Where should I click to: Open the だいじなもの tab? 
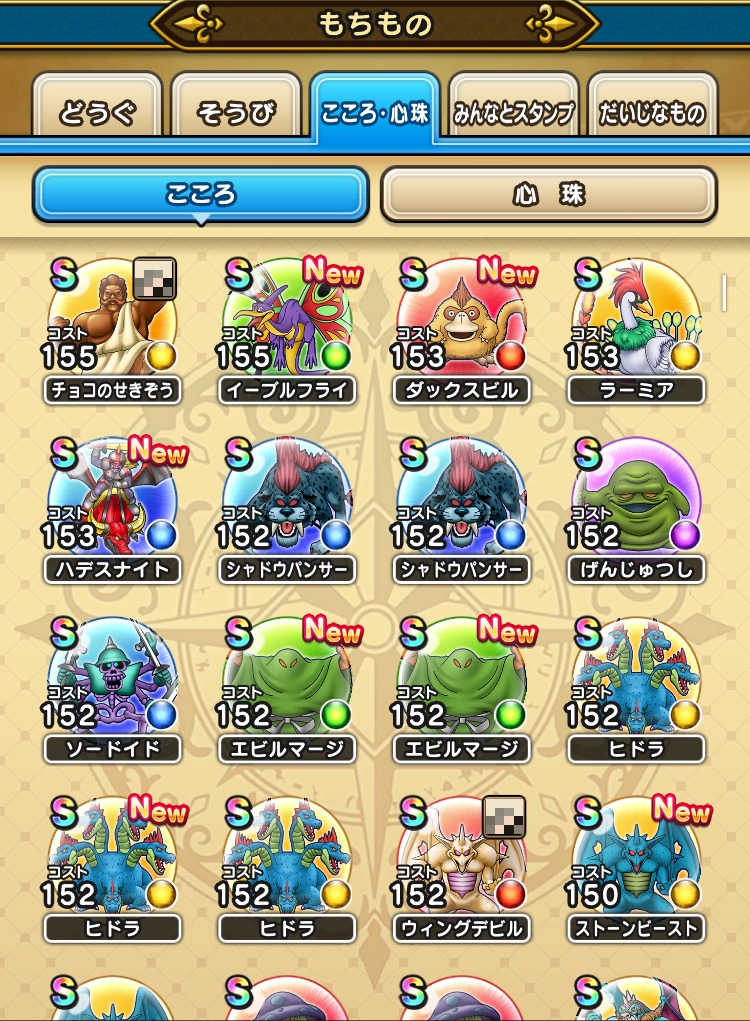pos(652,112)
